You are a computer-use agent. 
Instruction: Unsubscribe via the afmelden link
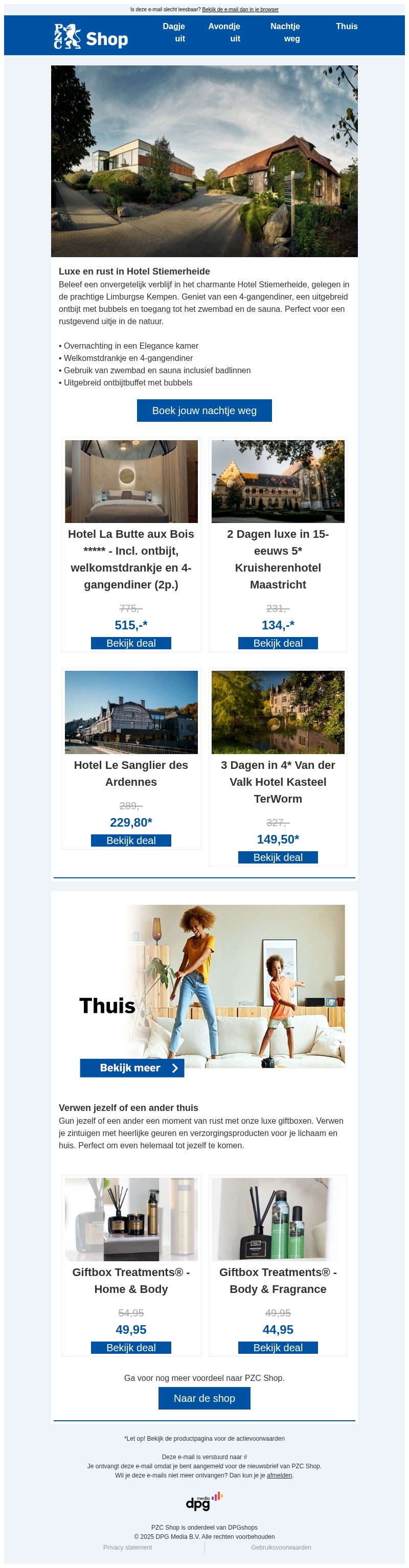click(279, 1475)
